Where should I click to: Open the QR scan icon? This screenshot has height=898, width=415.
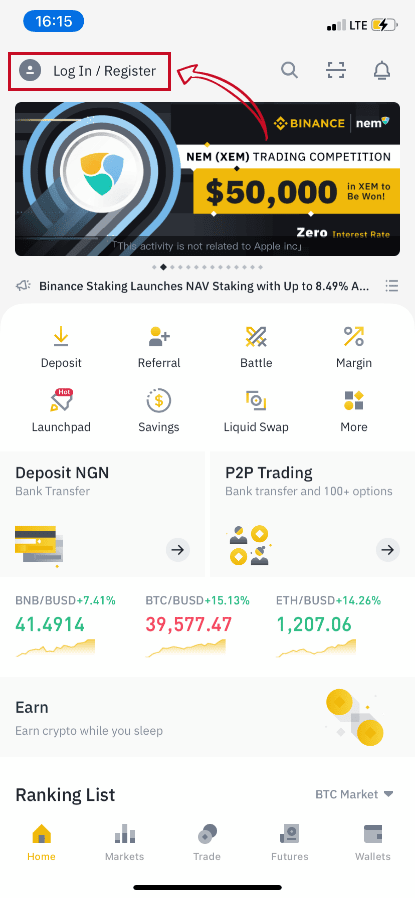[x=336, y=70]
